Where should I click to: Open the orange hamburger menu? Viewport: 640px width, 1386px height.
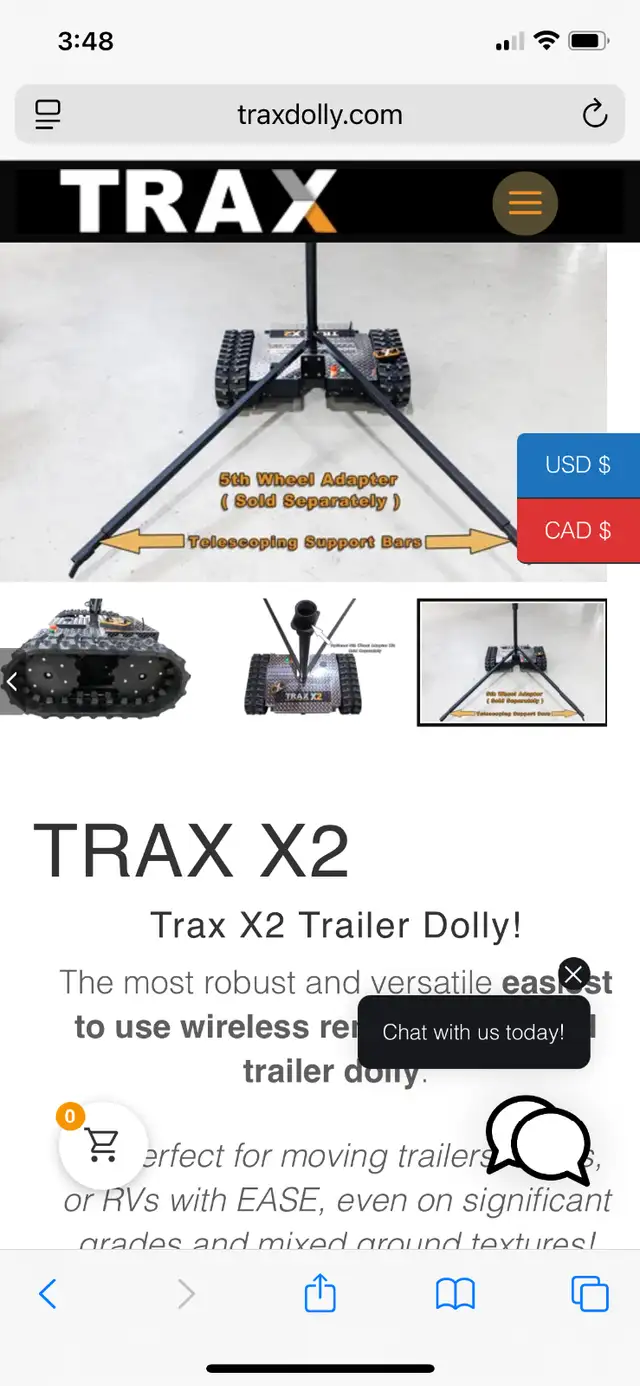click(525, 203)
